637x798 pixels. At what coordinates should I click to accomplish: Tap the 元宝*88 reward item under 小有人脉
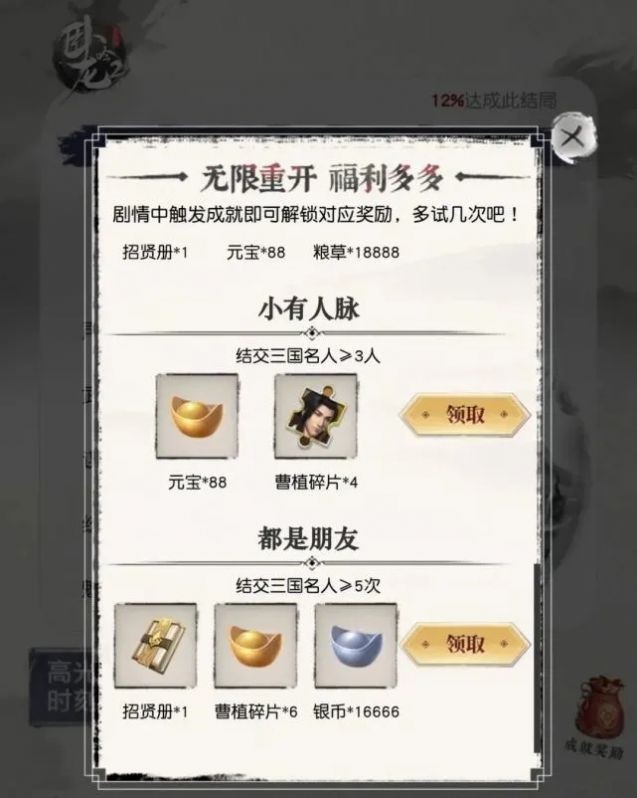coord(197,416)
